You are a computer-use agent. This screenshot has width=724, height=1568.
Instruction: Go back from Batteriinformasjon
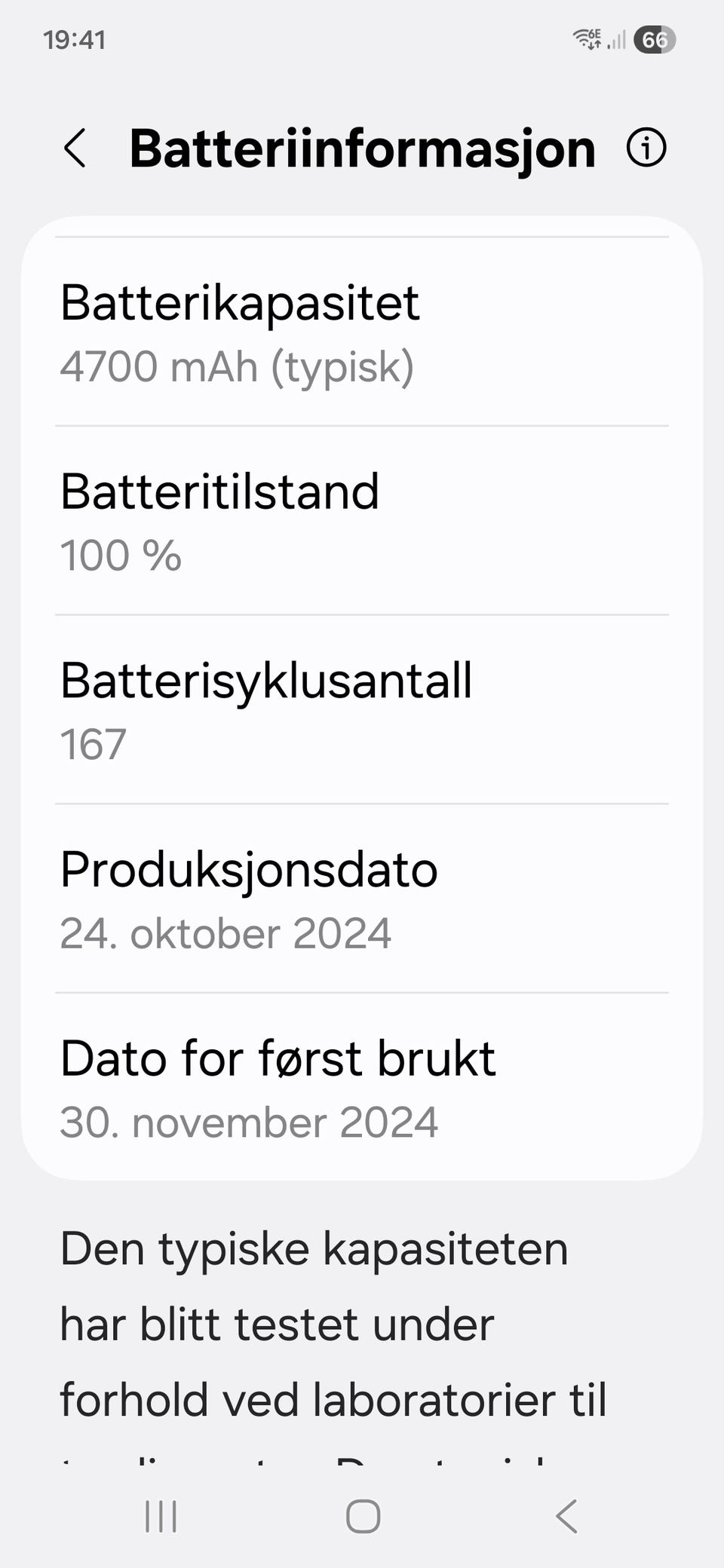click(75, 148)
